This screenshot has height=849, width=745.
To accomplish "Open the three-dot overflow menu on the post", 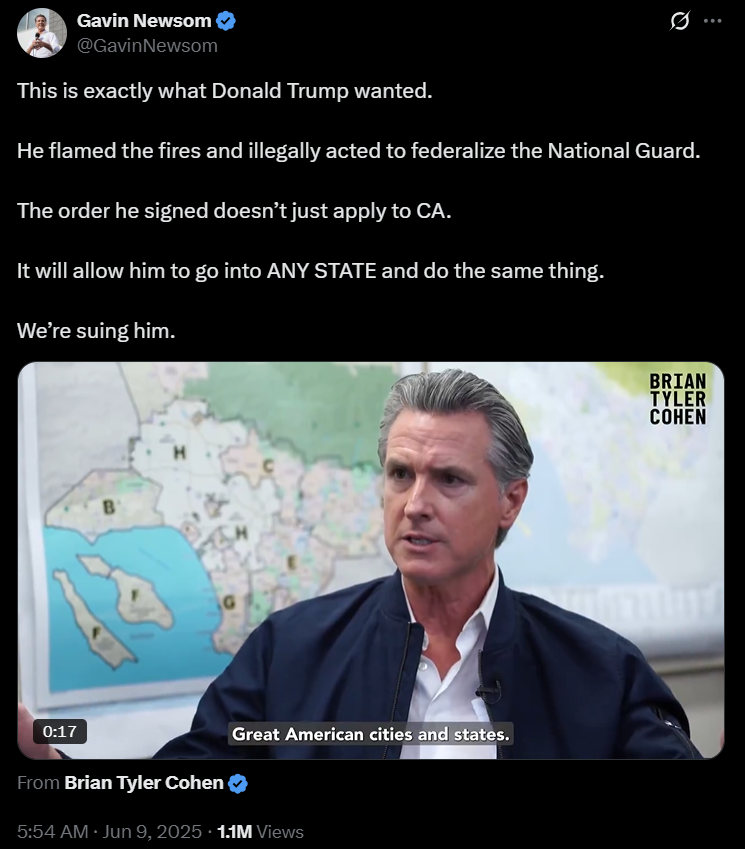I will (x=712, y=22).
